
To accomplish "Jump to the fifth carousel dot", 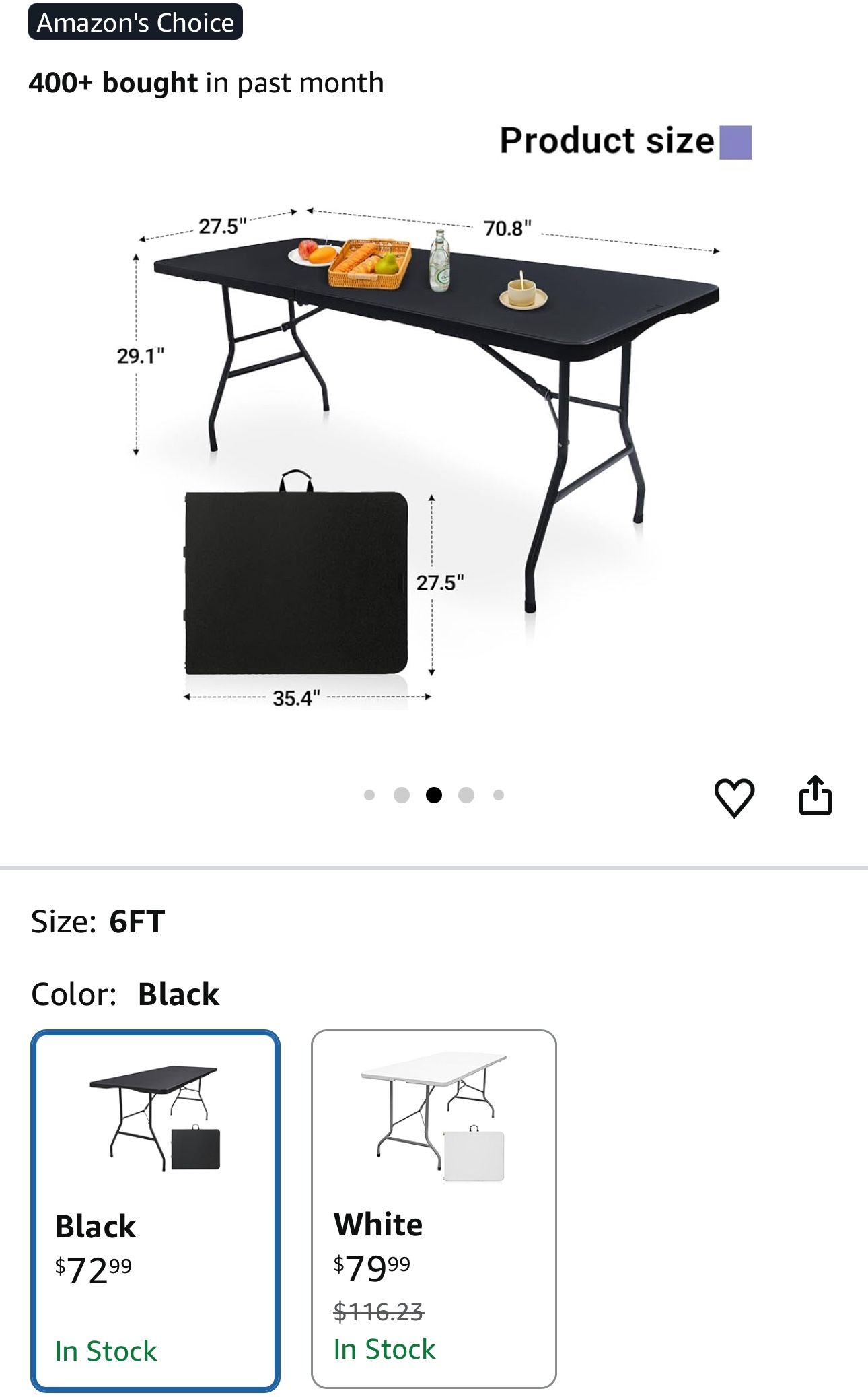I will (x=498, y=795).
